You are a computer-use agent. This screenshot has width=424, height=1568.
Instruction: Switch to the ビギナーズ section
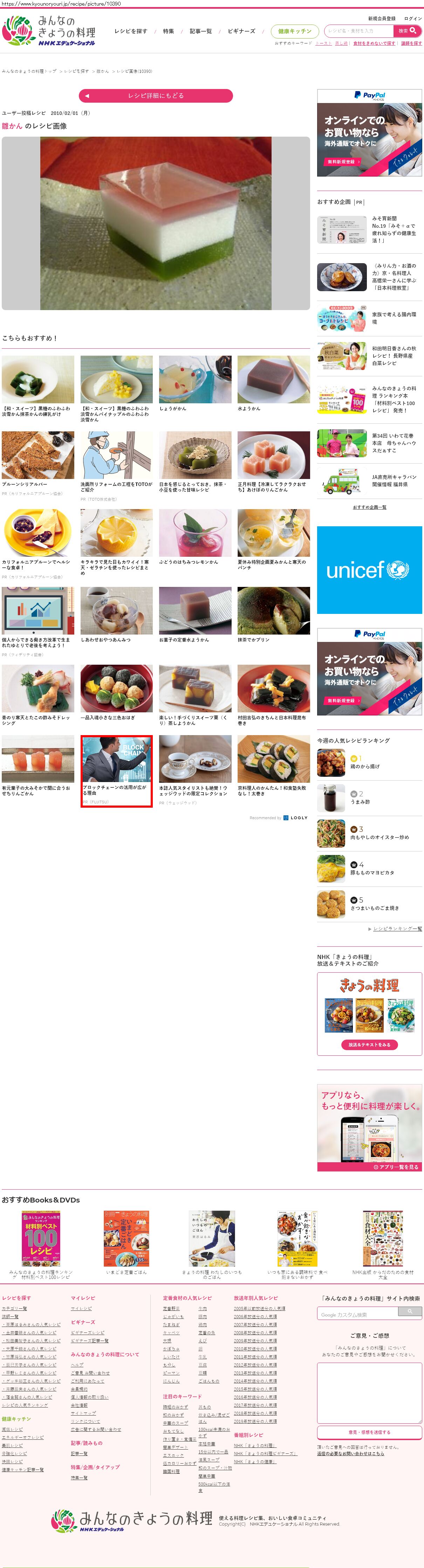[x=241, y=31]
